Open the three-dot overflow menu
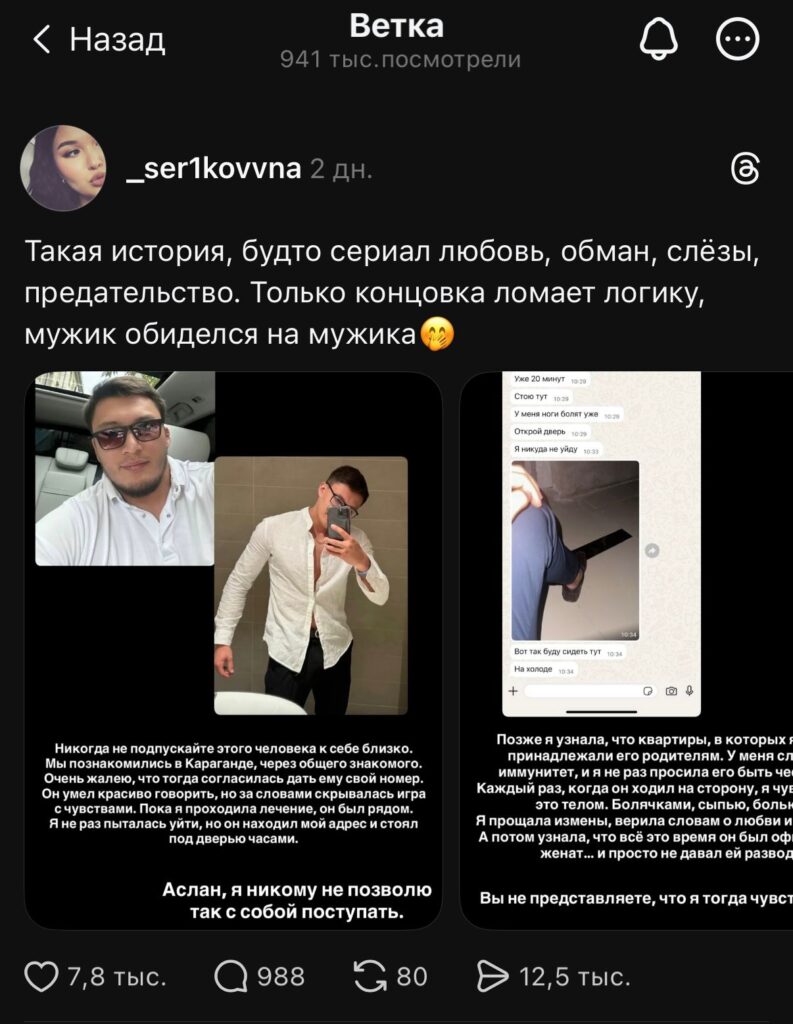Screen dimensions: 793x1024 point(738,40)
